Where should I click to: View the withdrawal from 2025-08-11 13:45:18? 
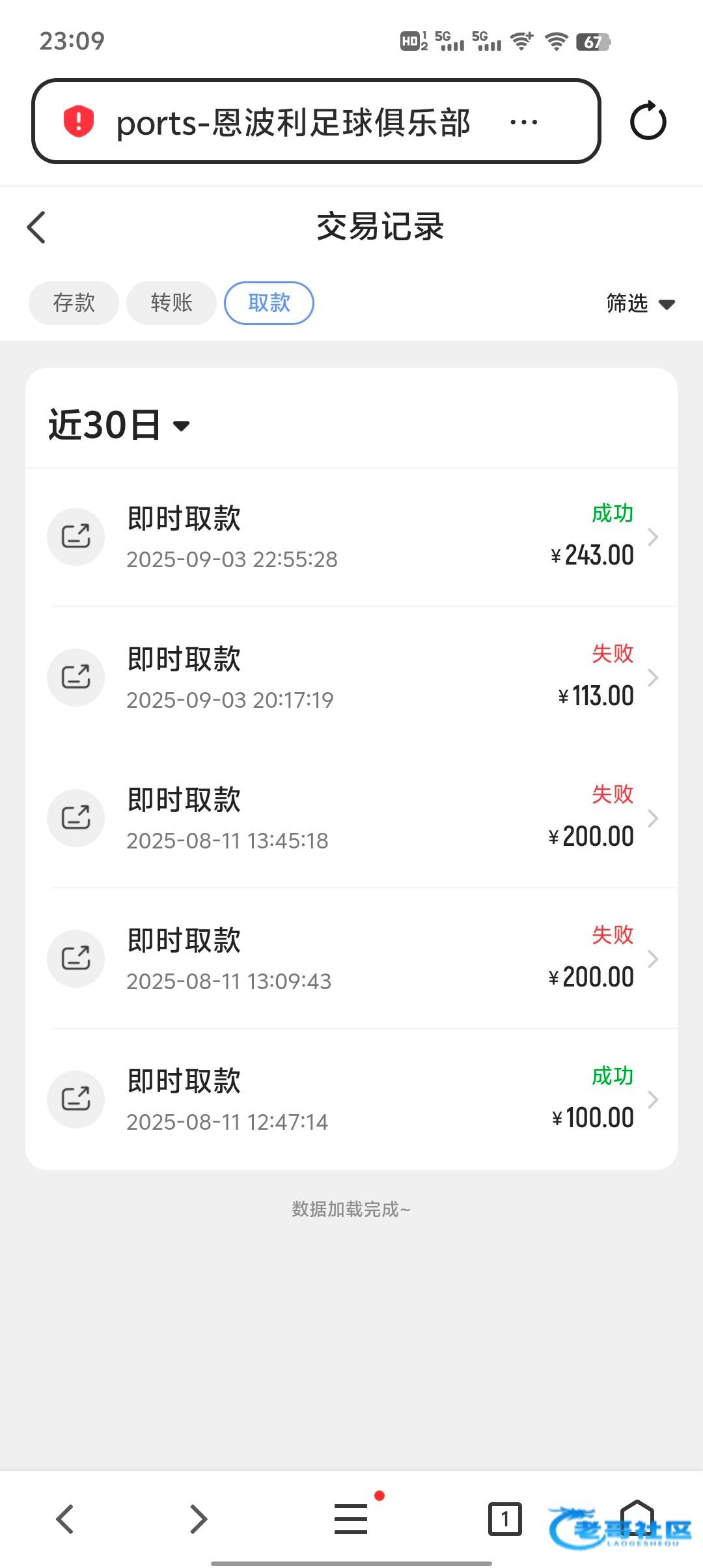point(351,819)
